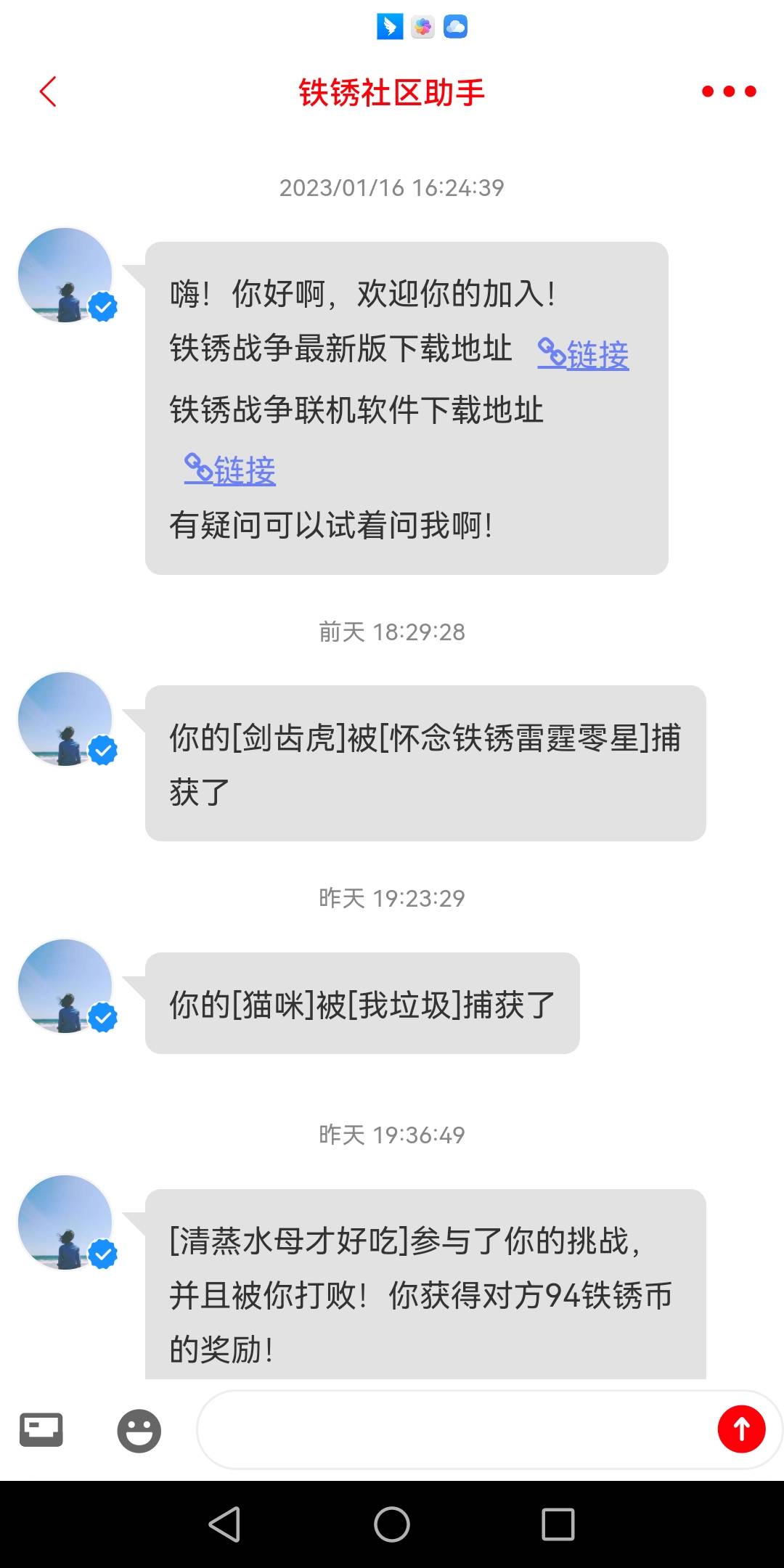Image resolution: width=784 pixels, height=1568 pixels.
Task: Open the emoji picker
Action: tap(139, 1431)
